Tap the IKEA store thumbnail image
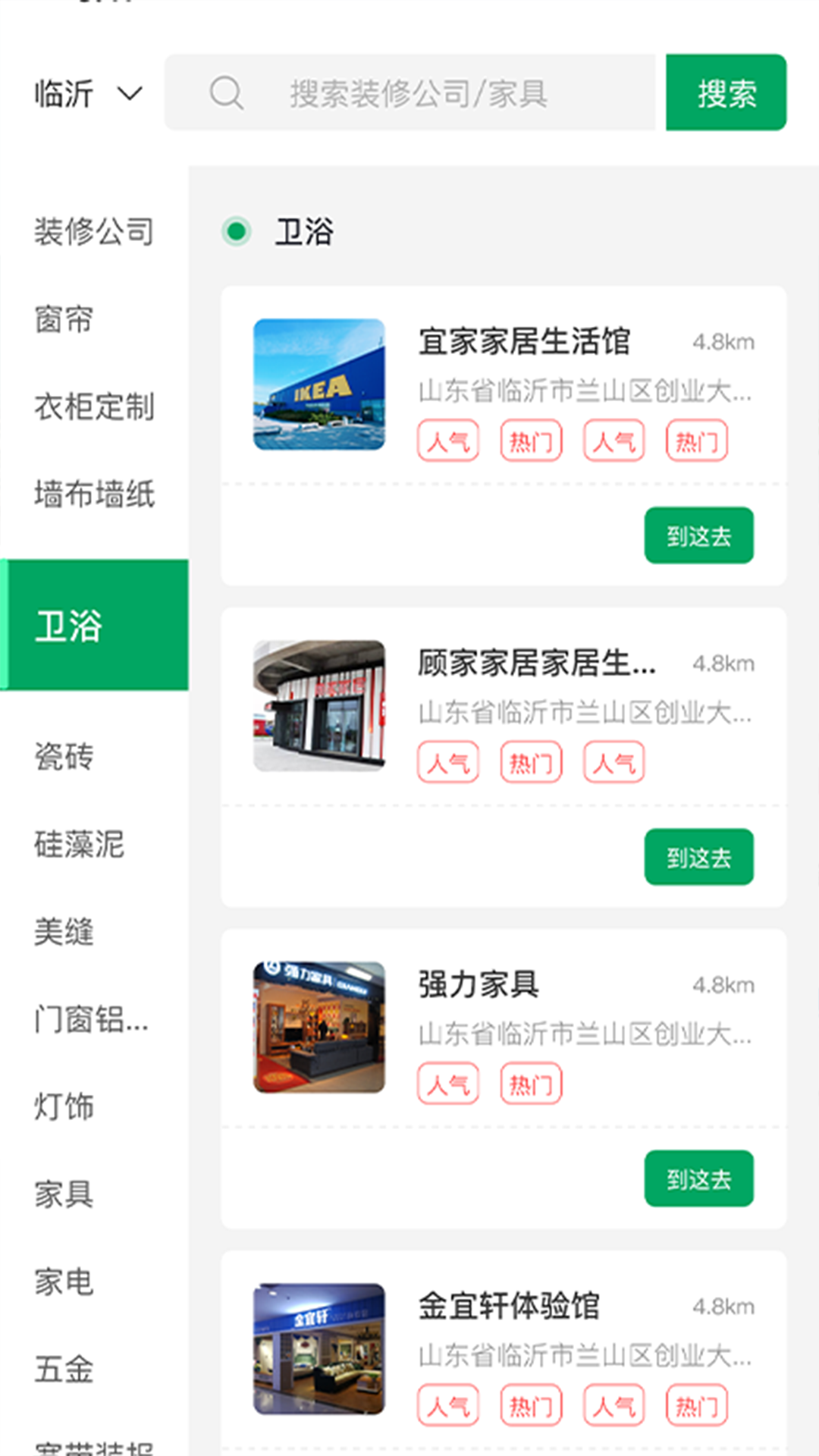819x1456 pixels. (319, 388)
